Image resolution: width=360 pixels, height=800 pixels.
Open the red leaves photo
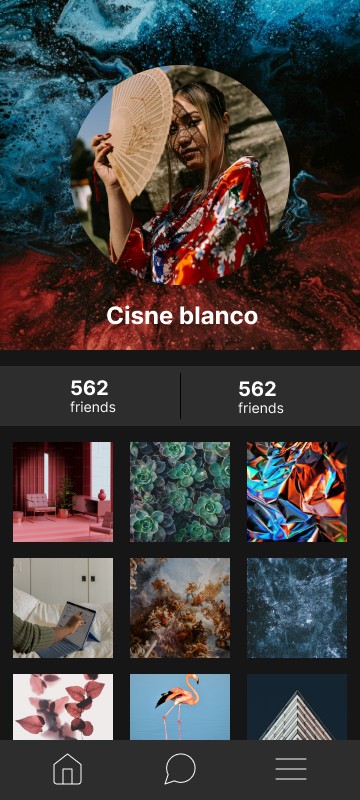click(63, 707)
